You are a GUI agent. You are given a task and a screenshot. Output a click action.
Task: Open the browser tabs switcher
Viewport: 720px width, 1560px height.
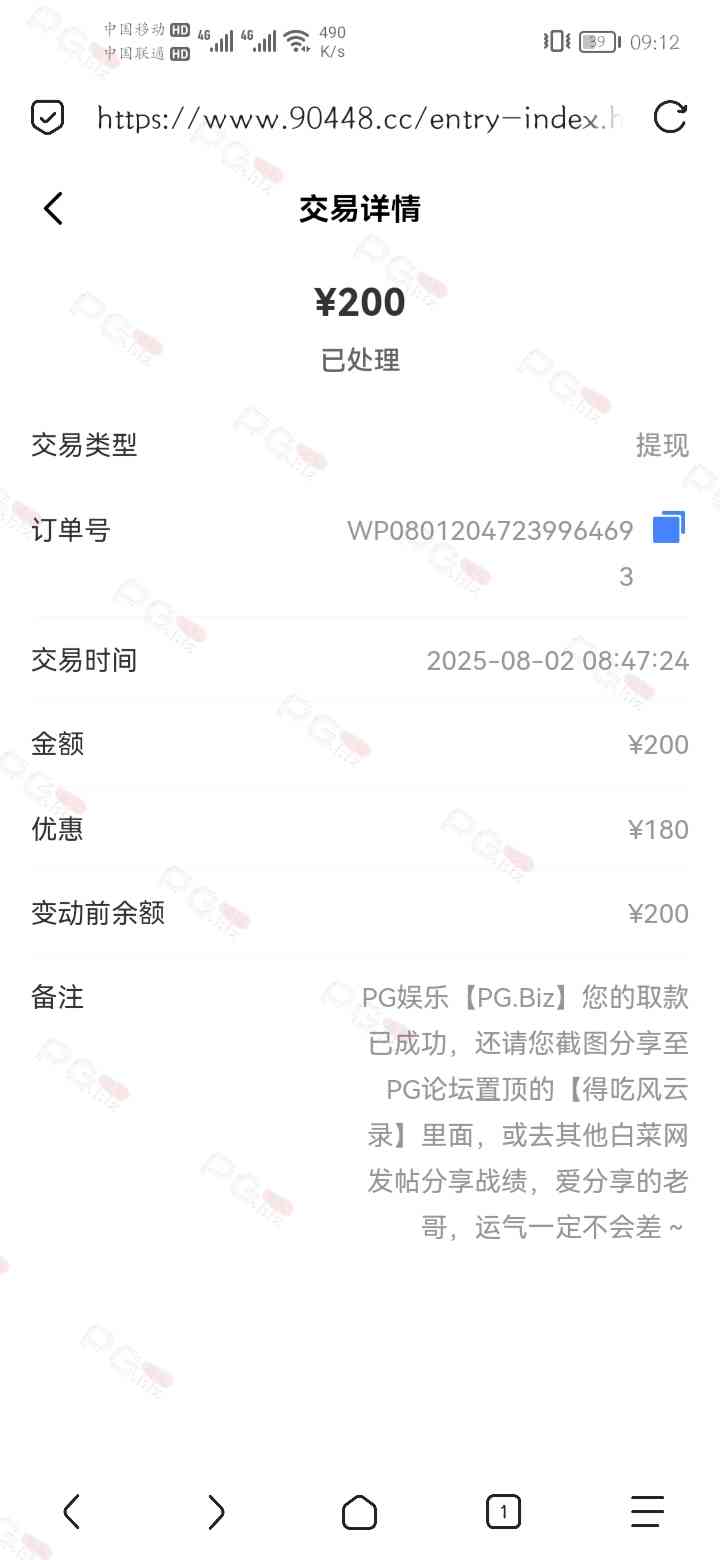click(503, 1512)
